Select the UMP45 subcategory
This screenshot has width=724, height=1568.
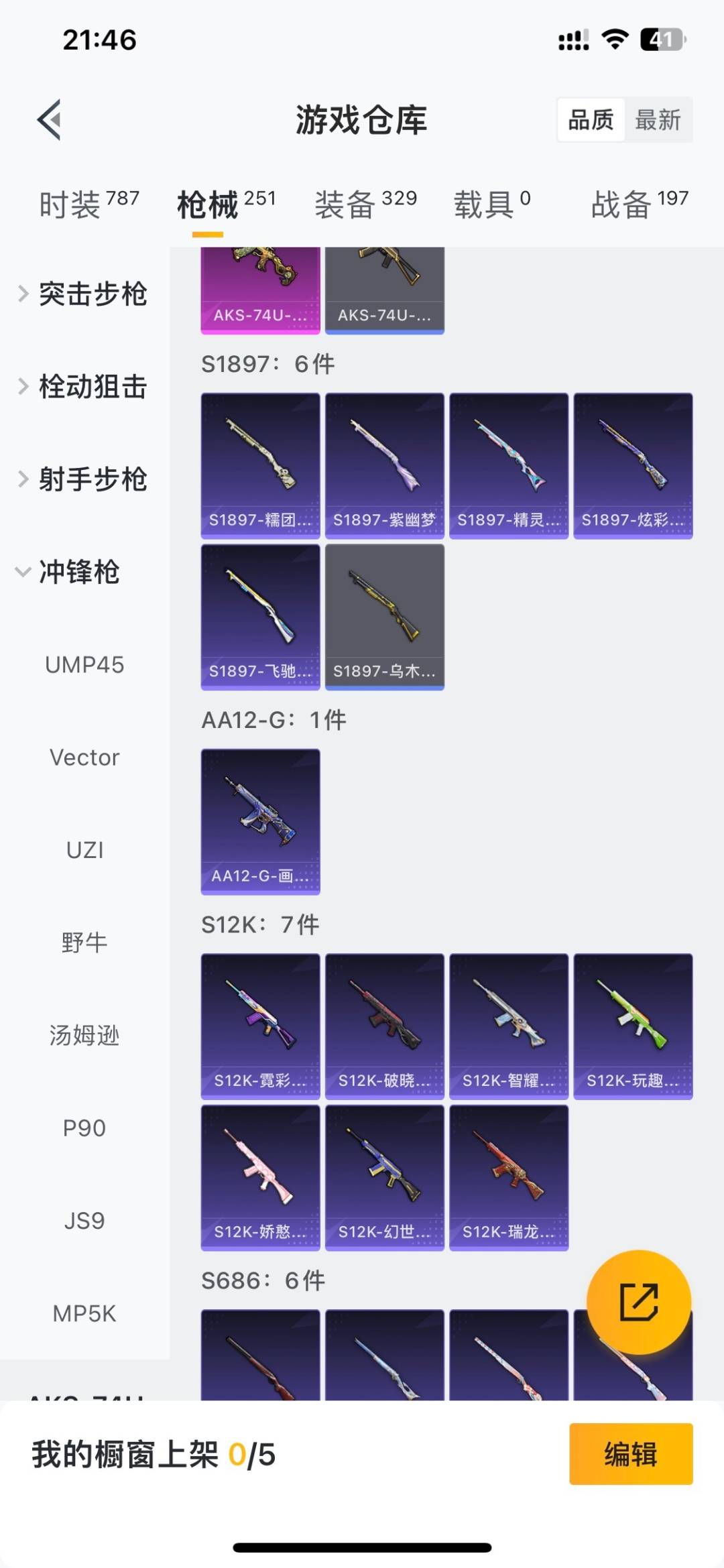tap(84, 665)
